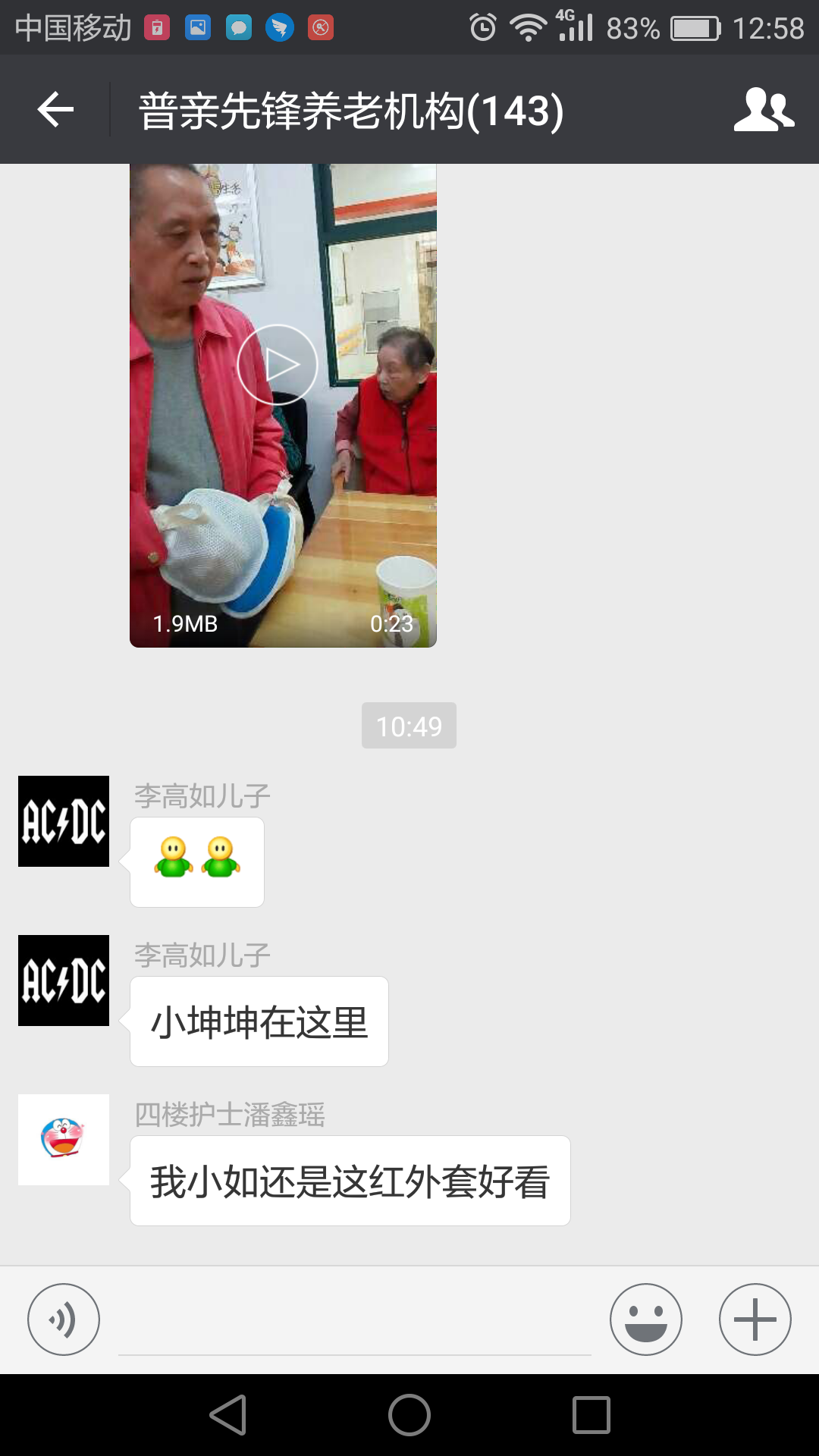Tap the avatar beside the 小坤坤在这里 message
The width and height of the screenshot is (819, 1456).
pos(64,980)
